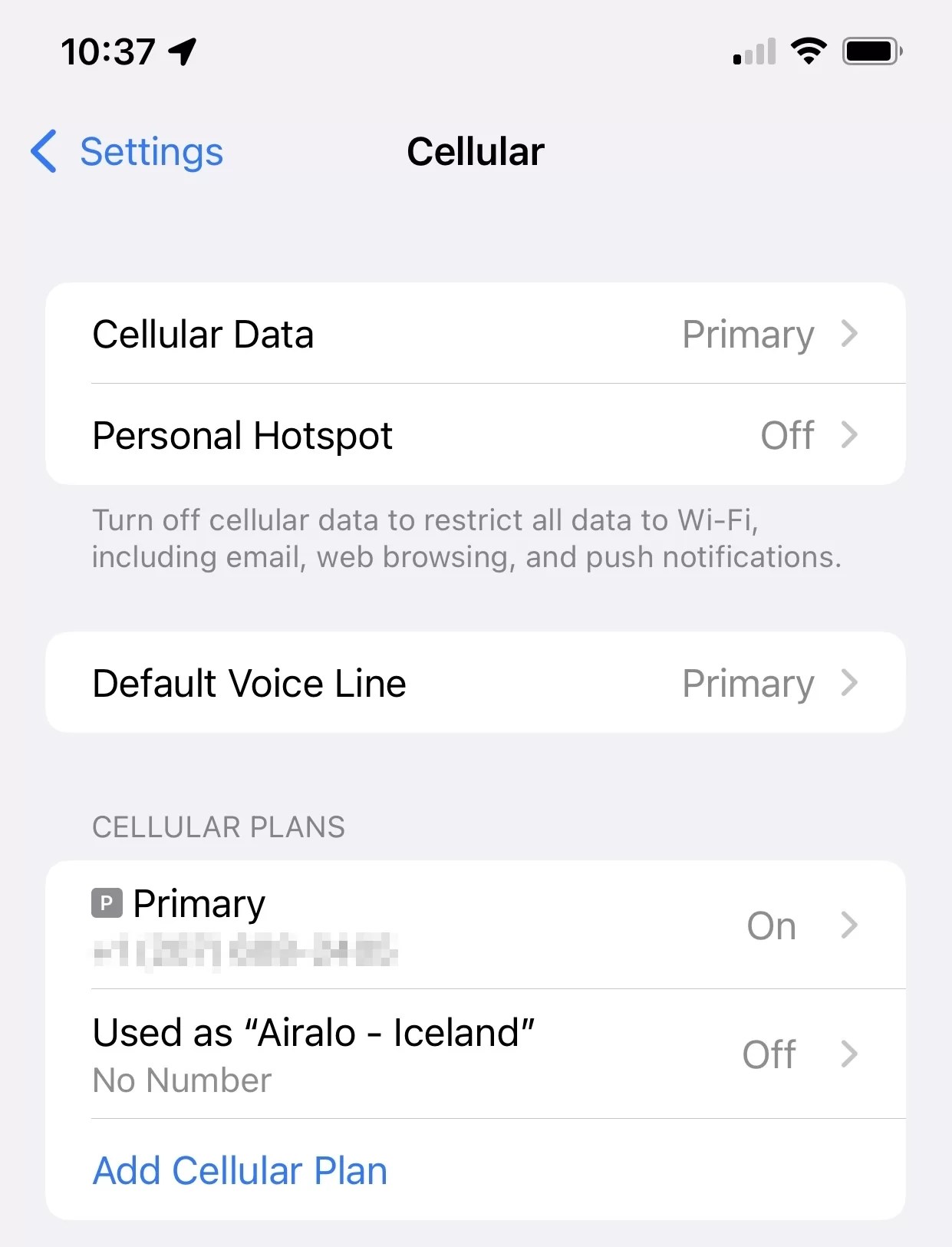Open the Primary cellular plan
Viewport: 952px width, 1247px height.
[475, 925]
